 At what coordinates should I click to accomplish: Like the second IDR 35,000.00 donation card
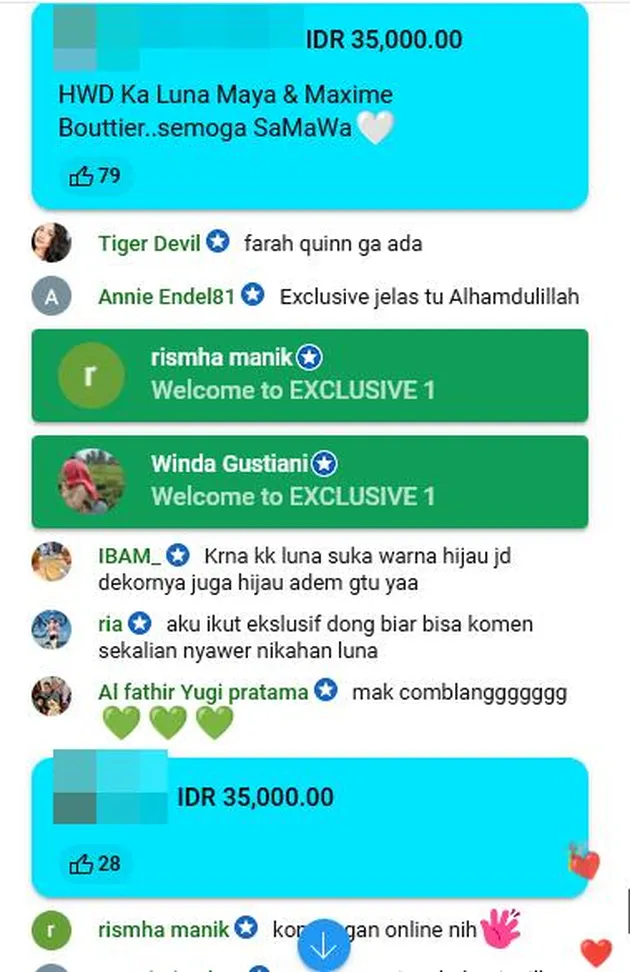tap(95, 863)
